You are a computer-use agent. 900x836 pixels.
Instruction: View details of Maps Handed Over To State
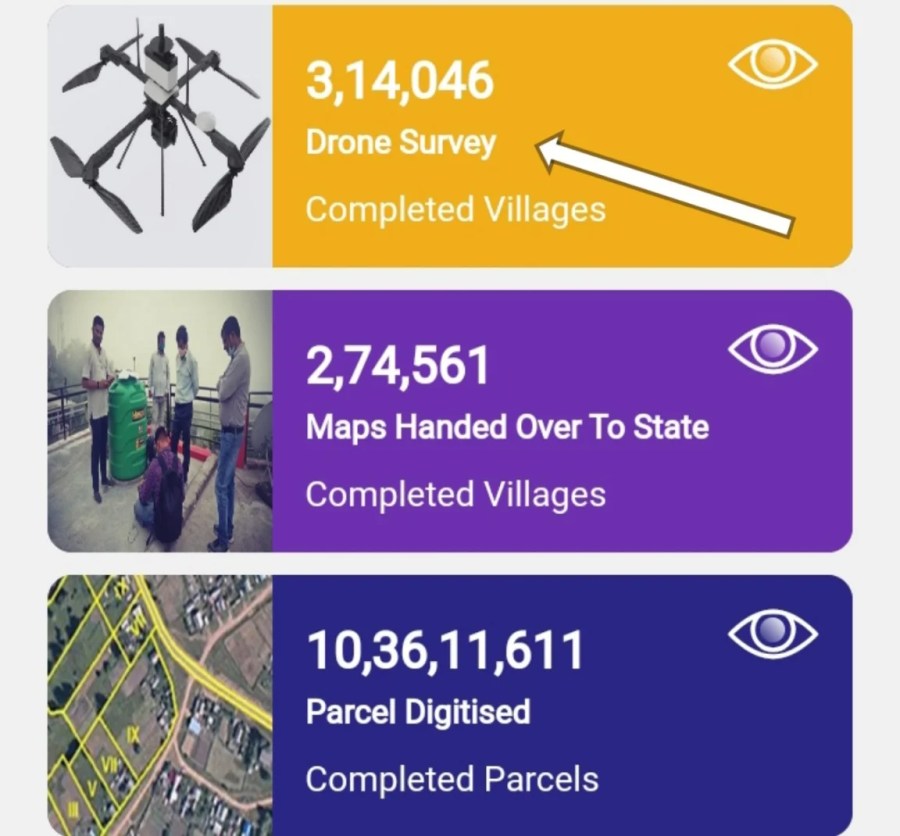tap(772, 347)
